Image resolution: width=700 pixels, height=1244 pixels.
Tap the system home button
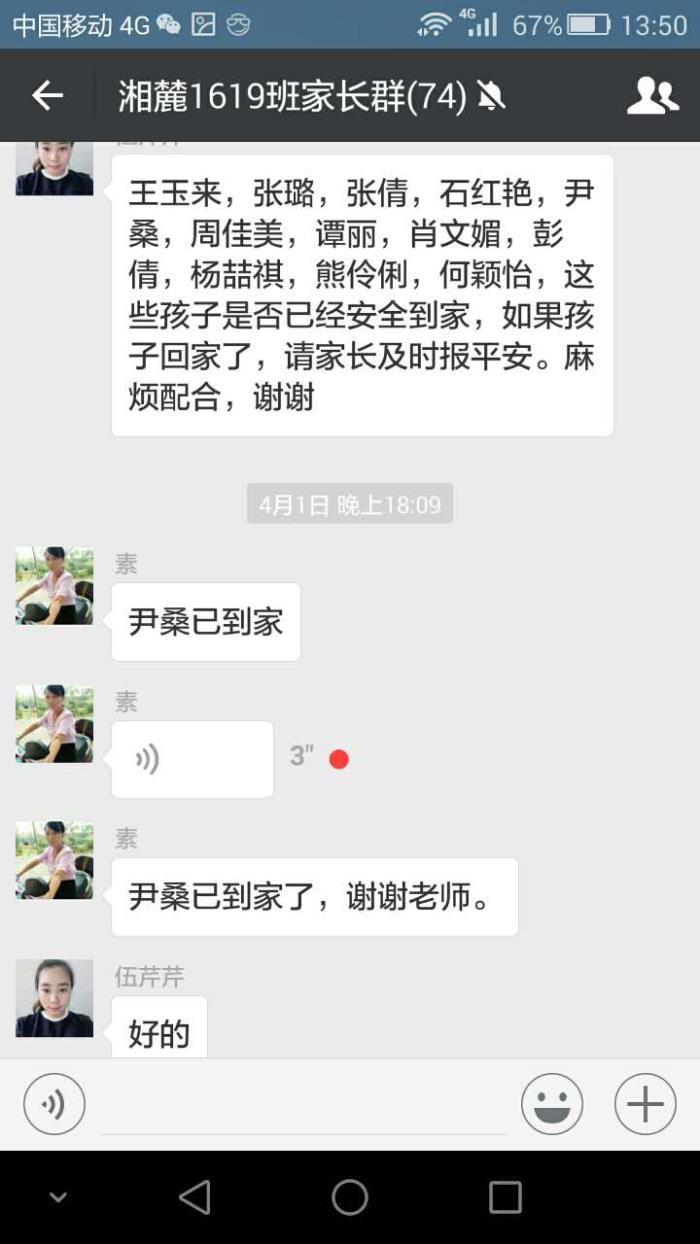350,1197
